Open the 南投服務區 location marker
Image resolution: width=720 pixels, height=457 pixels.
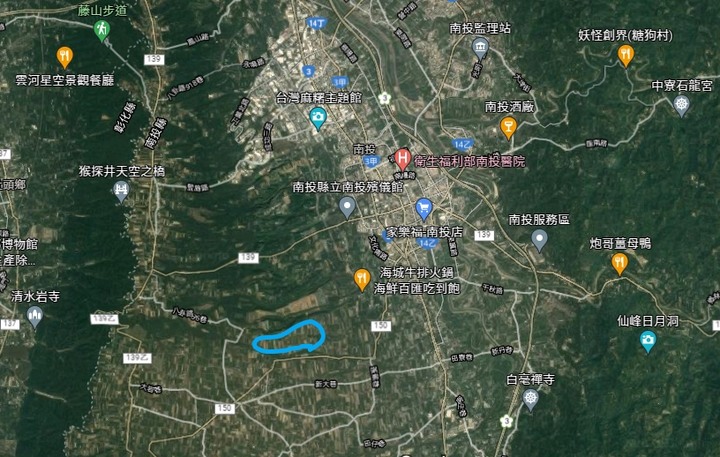[539, 239]
